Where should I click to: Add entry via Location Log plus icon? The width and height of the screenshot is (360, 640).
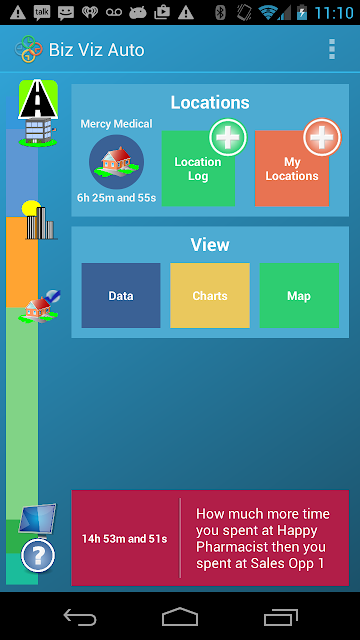(228, 137)
